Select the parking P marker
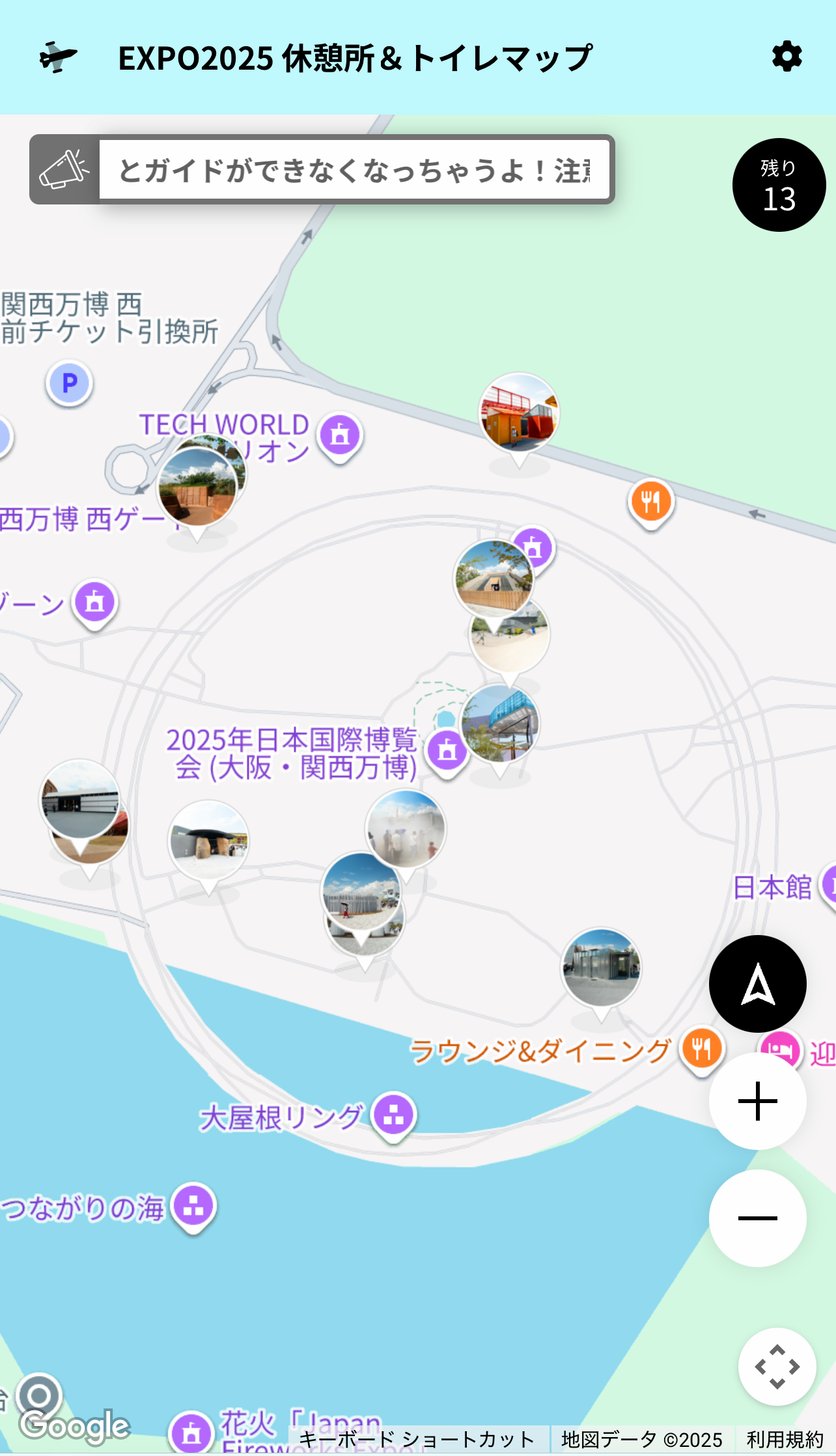 (x=69, y=383)
